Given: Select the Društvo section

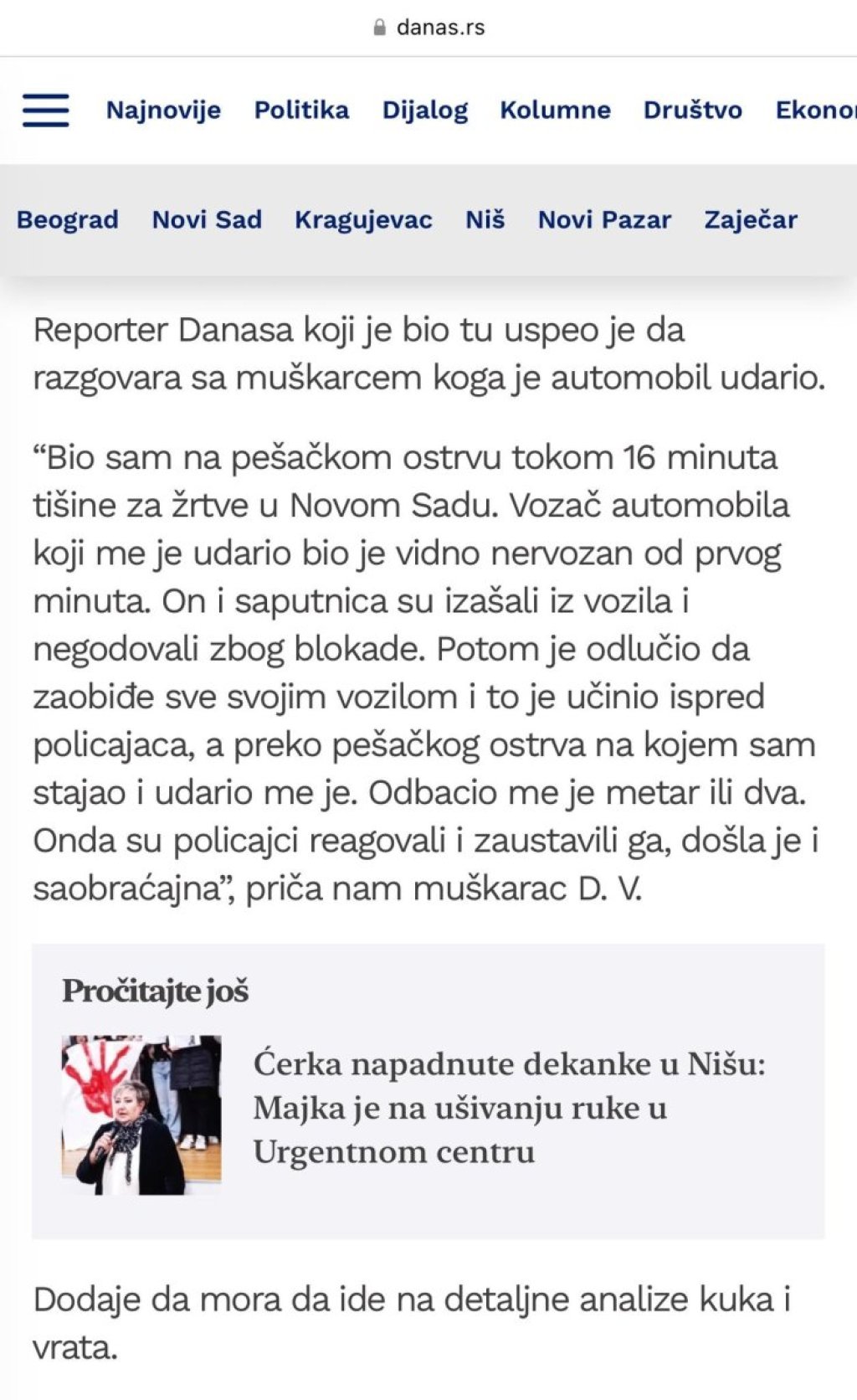Looking at the screenshot, I should tap(692, 110).
